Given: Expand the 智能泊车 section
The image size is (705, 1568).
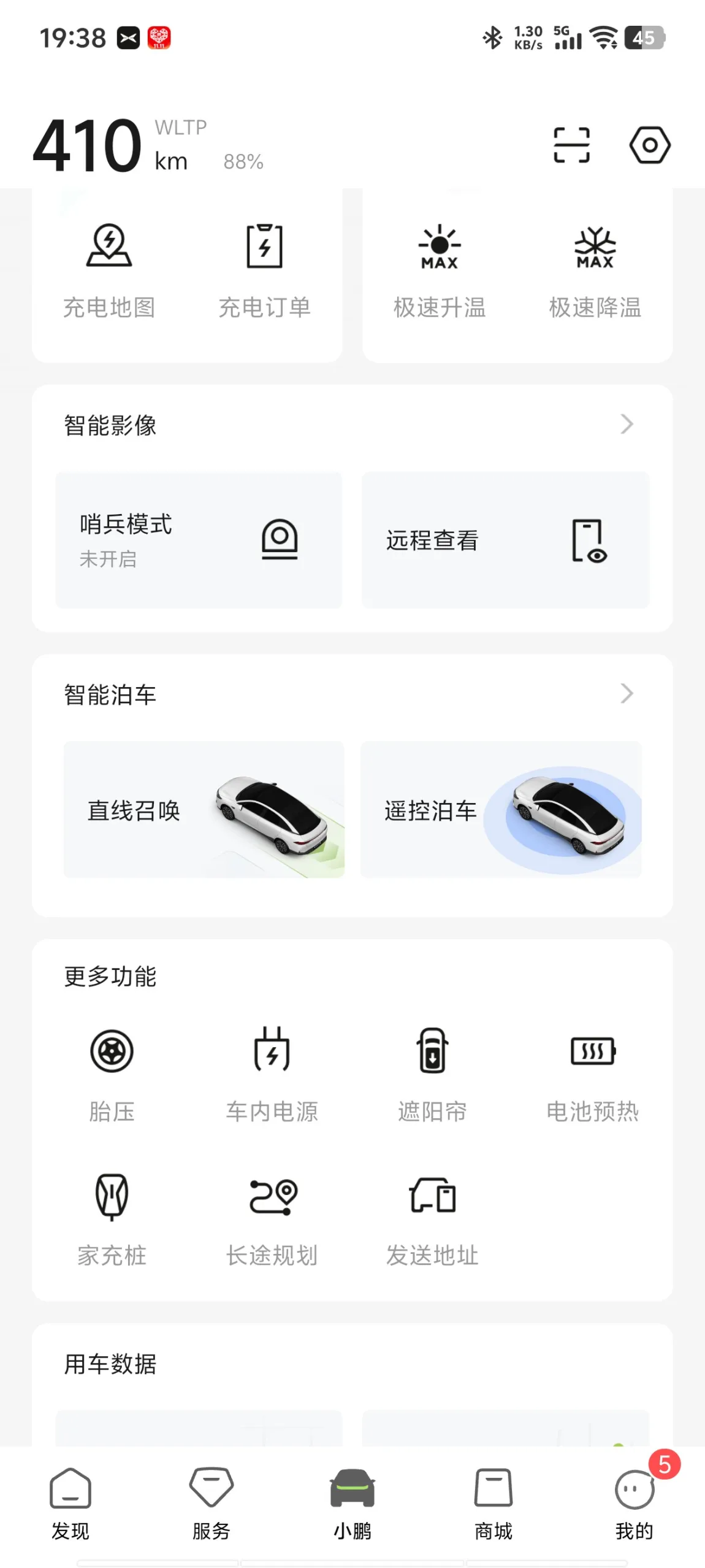Looking at the screenshot, I should coord(626,694).
